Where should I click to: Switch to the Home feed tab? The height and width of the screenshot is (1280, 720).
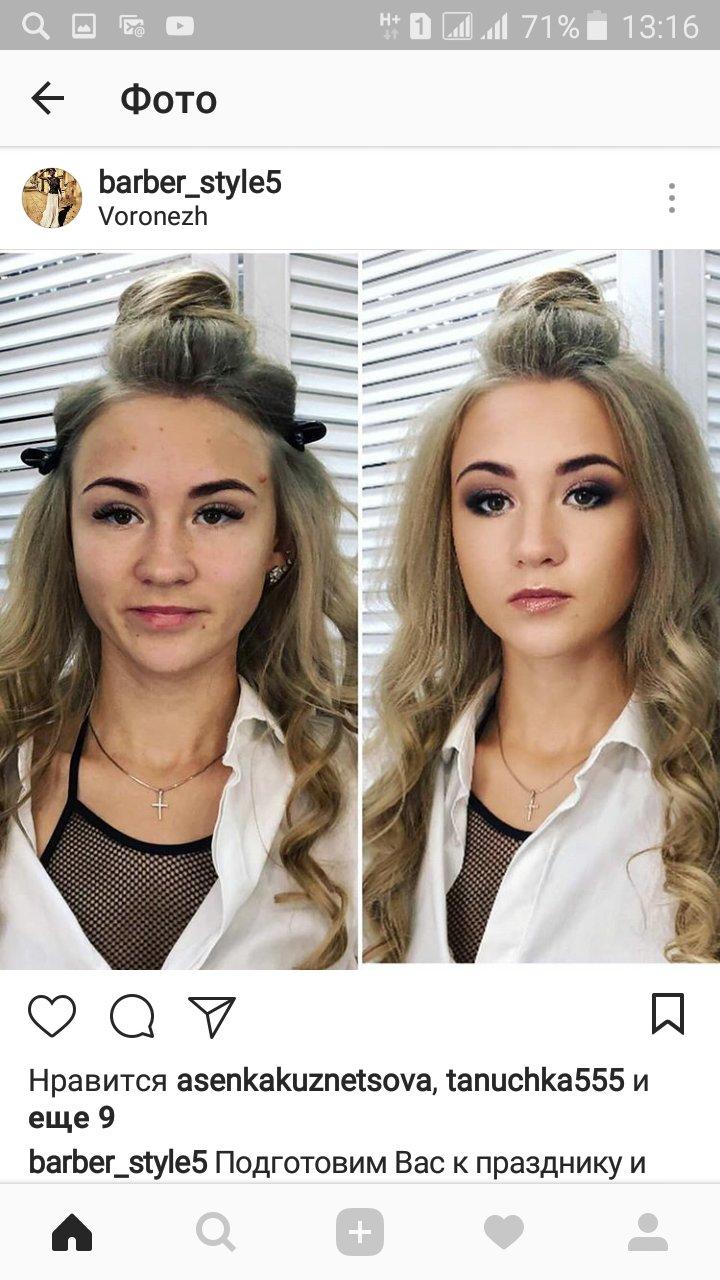click(x=72, y=1232)
